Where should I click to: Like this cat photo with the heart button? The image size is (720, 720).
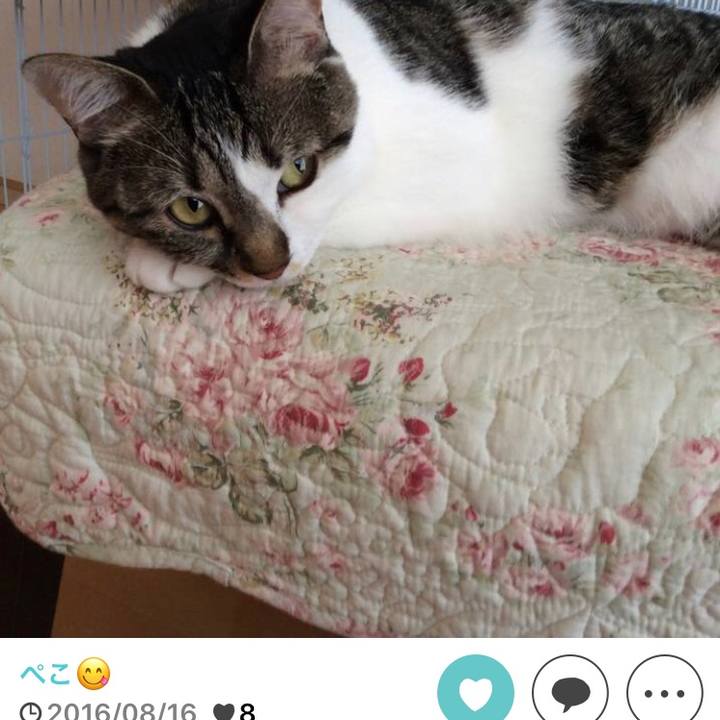(x=476, y=691)
